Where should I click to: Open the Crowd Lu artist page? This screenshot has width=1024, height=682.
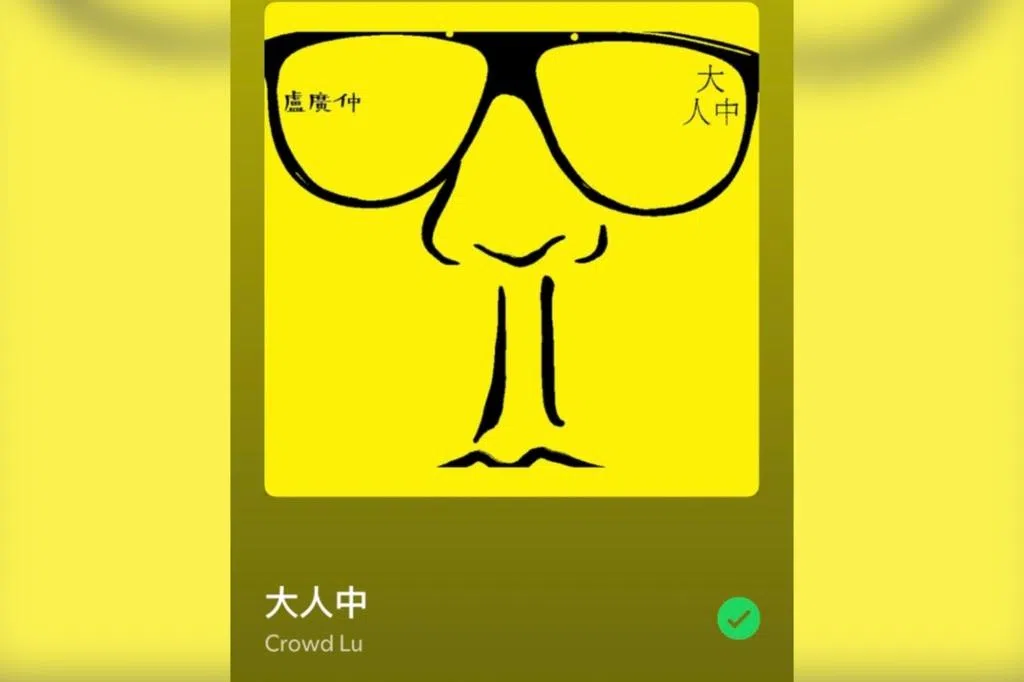point(313,643)
